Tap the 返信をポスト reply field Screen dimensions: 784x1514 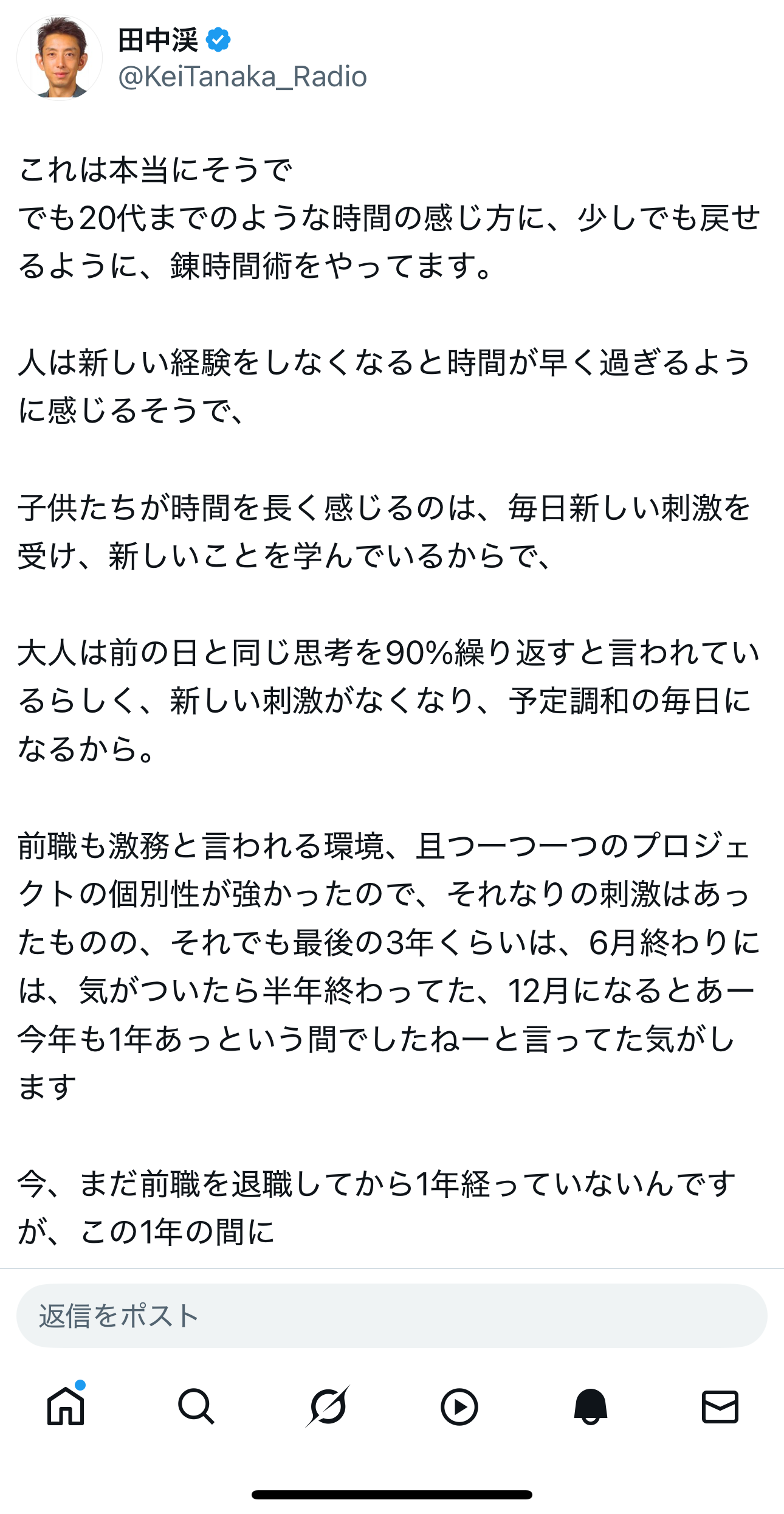pyautogui.click(x=391, y=1316)
